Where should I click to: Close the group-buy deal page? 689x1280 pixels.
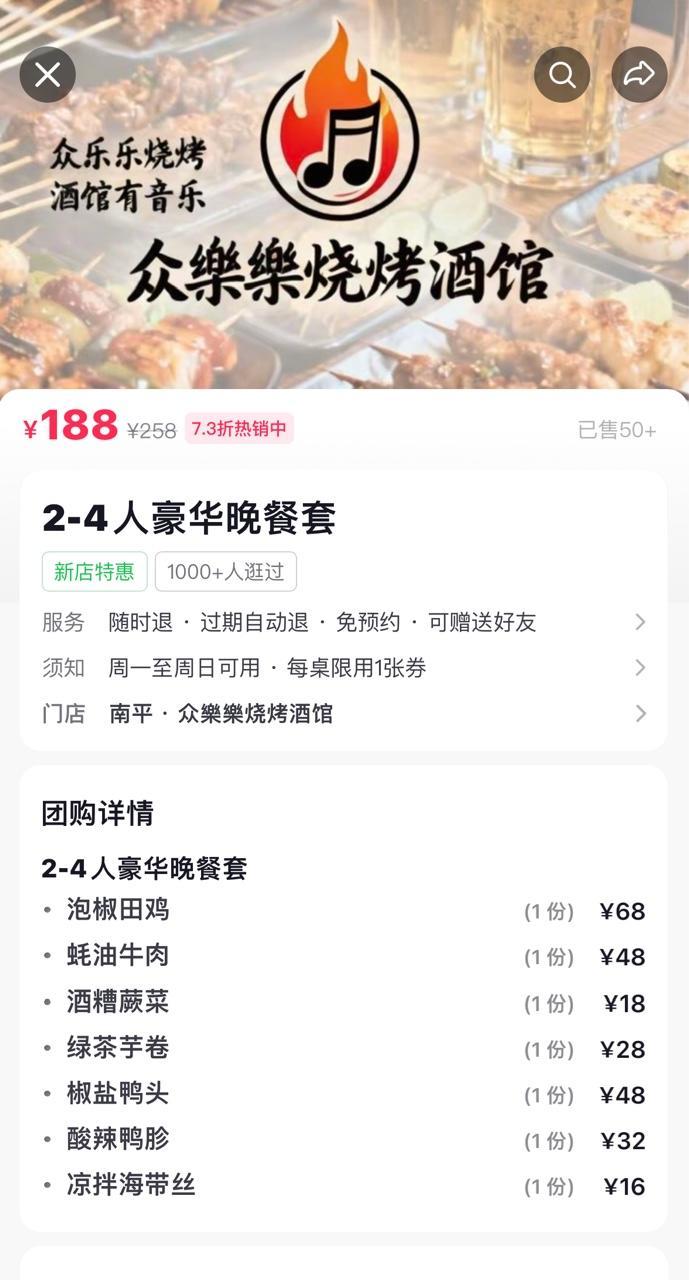click(48, 75)
